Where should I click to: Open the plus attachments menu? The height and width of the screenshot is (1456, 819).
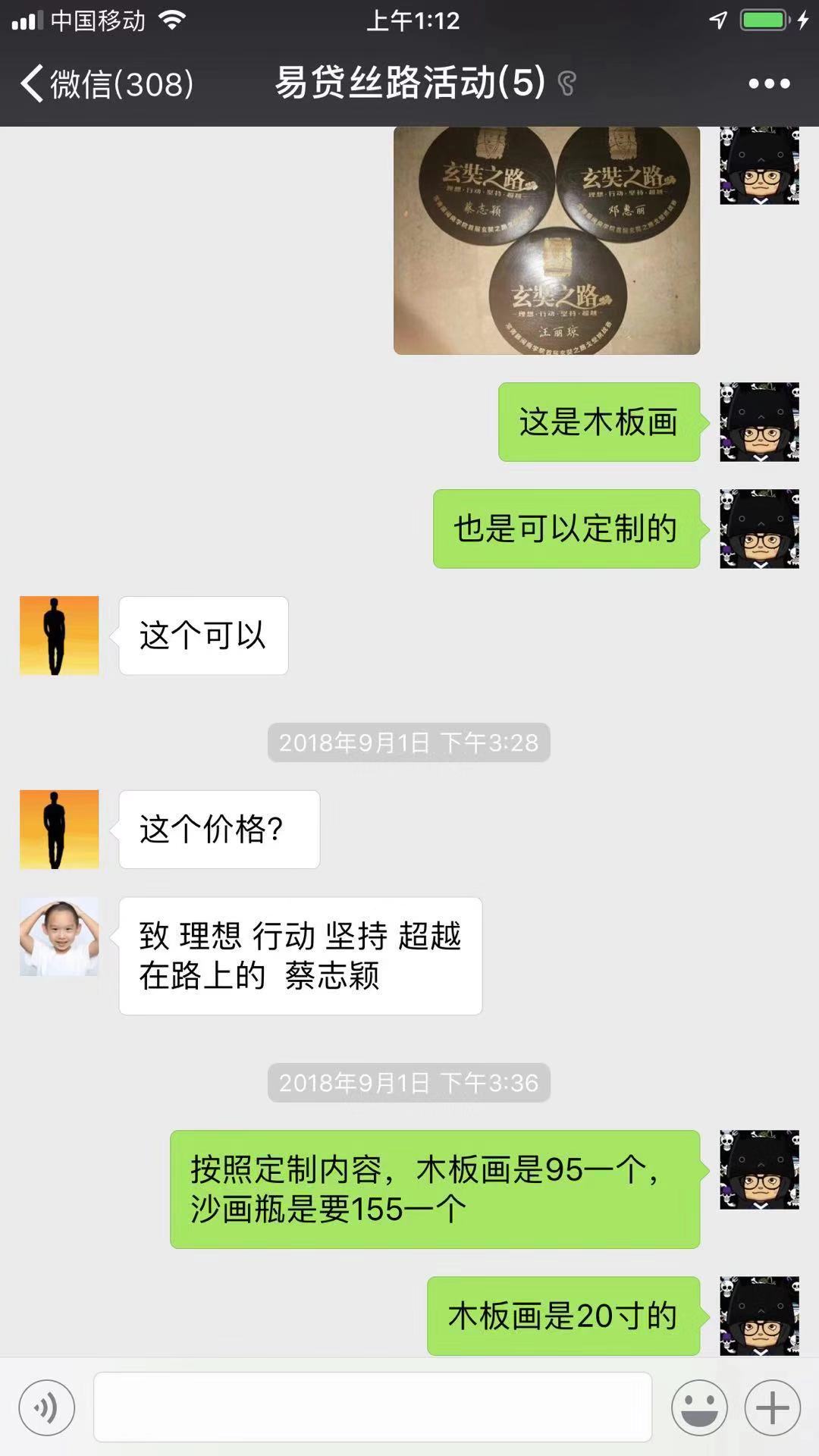[772, 1407]
